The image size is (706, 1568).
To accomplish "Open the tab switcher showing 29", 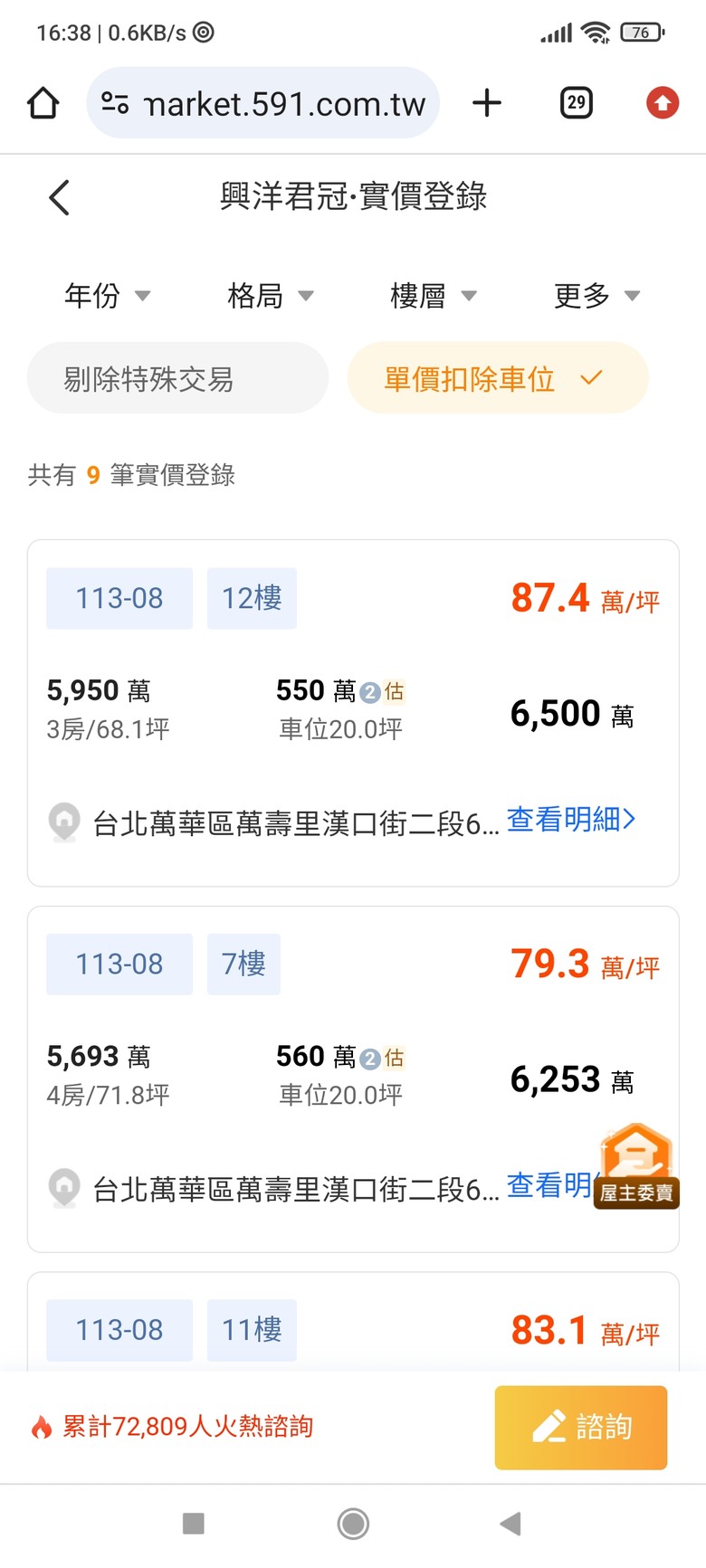I will 577,103.
